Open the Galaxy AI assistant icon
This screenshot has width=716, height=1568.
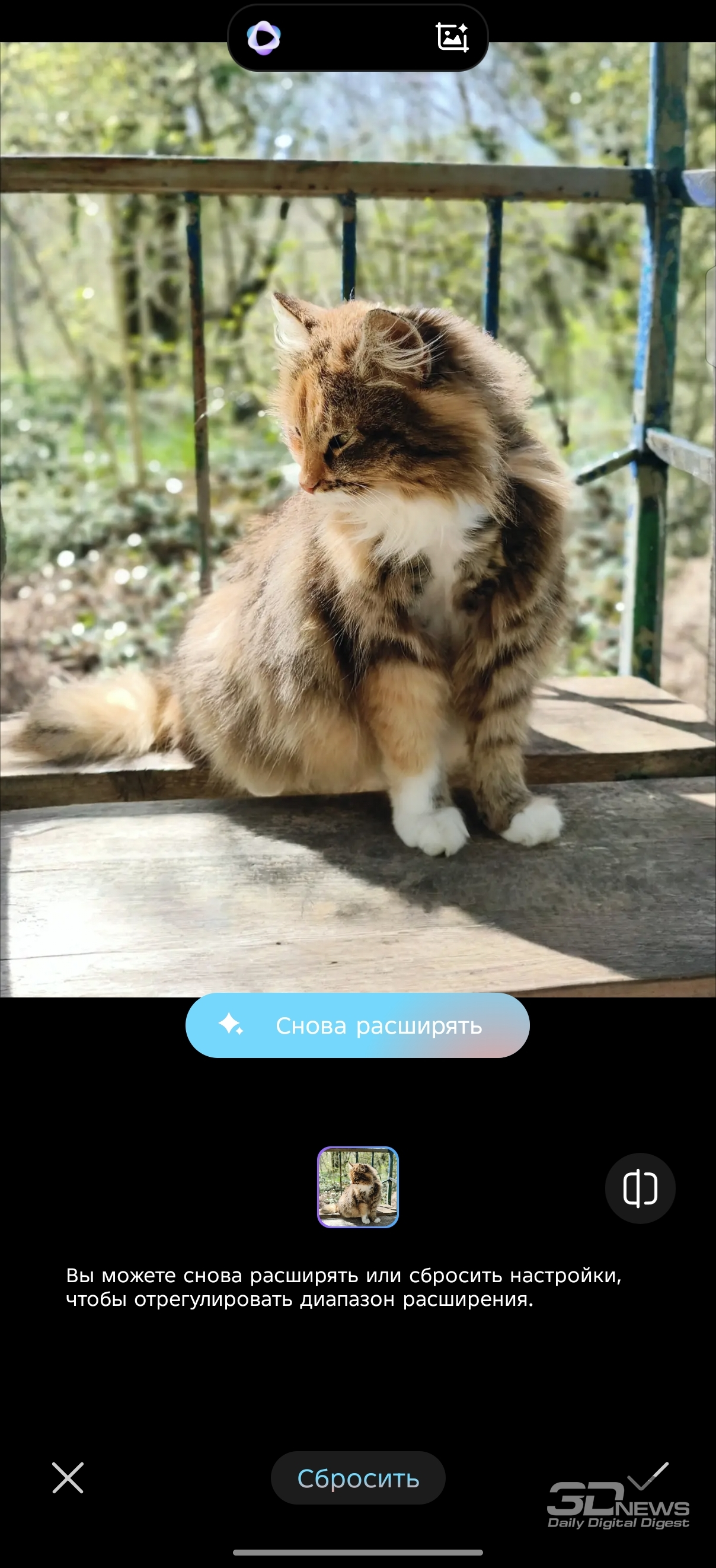[x=264, y=38]
